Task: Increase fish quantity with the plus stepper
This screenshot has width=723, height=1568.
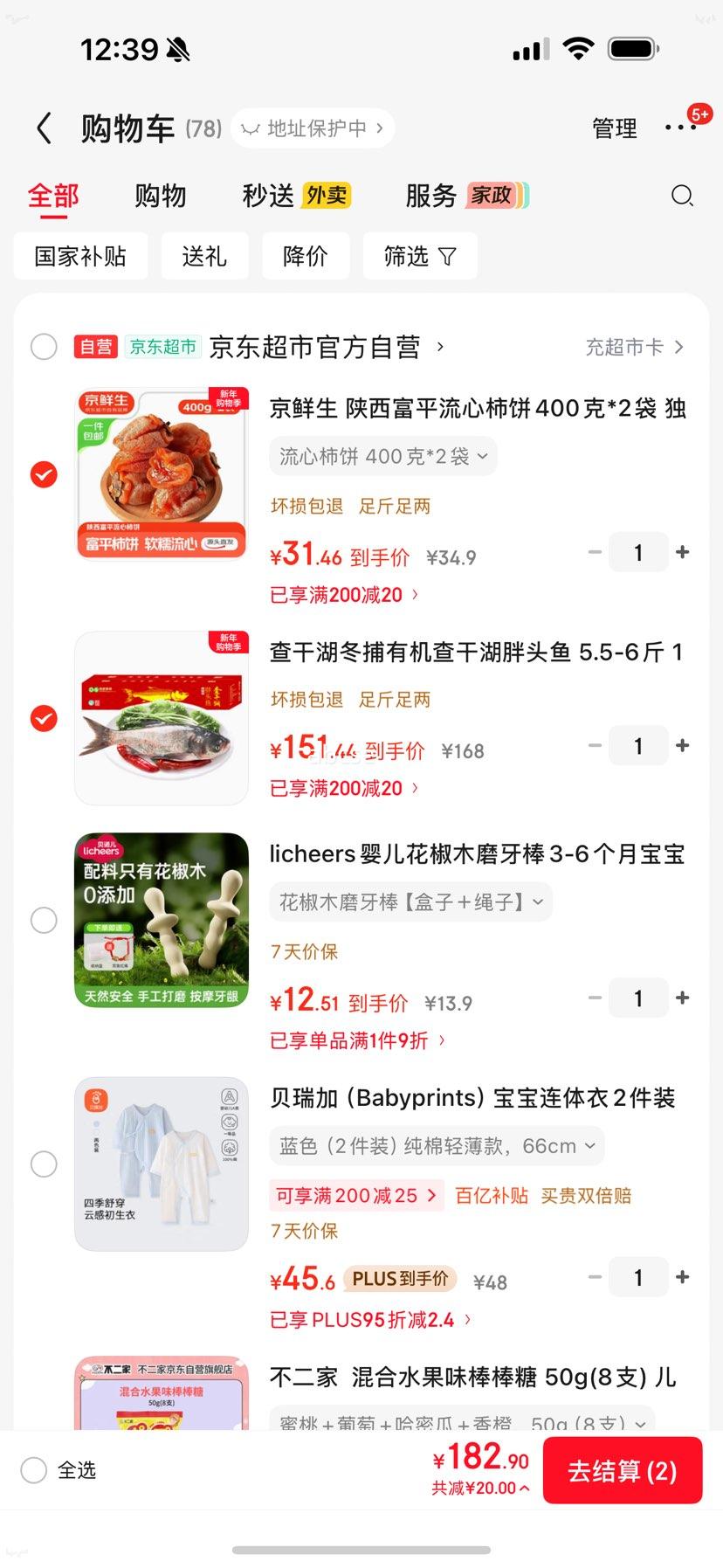Action: point(683,745)
